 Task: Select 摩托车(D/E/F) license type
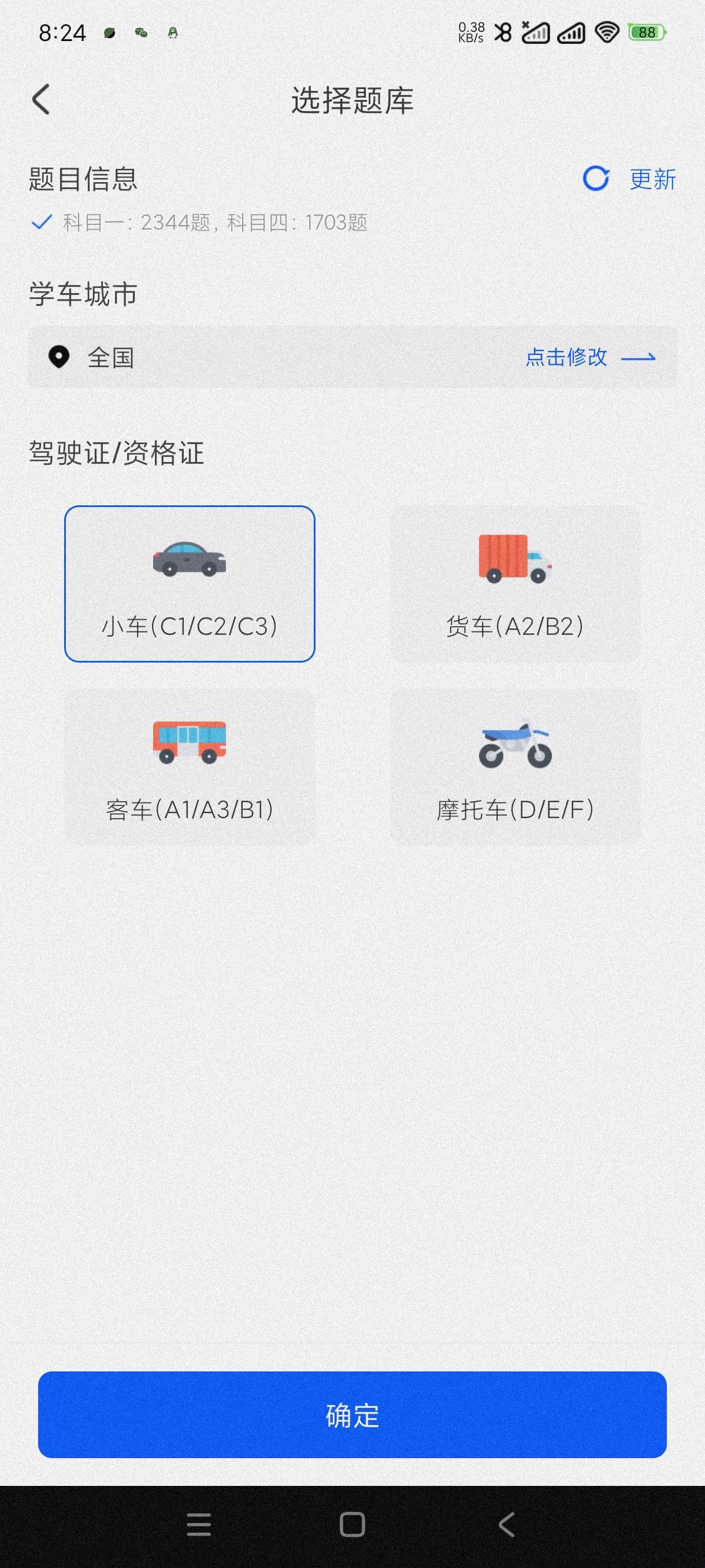[515, 767]
